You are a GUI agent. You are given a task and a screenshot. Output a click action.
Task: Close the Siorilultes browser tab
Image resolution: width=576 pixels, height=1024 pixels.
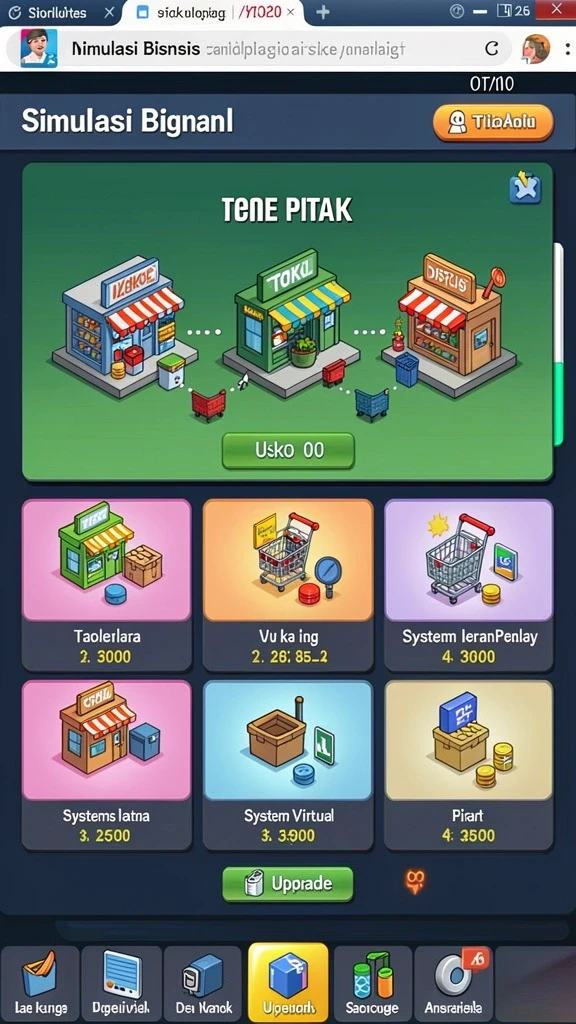point(110,12)
